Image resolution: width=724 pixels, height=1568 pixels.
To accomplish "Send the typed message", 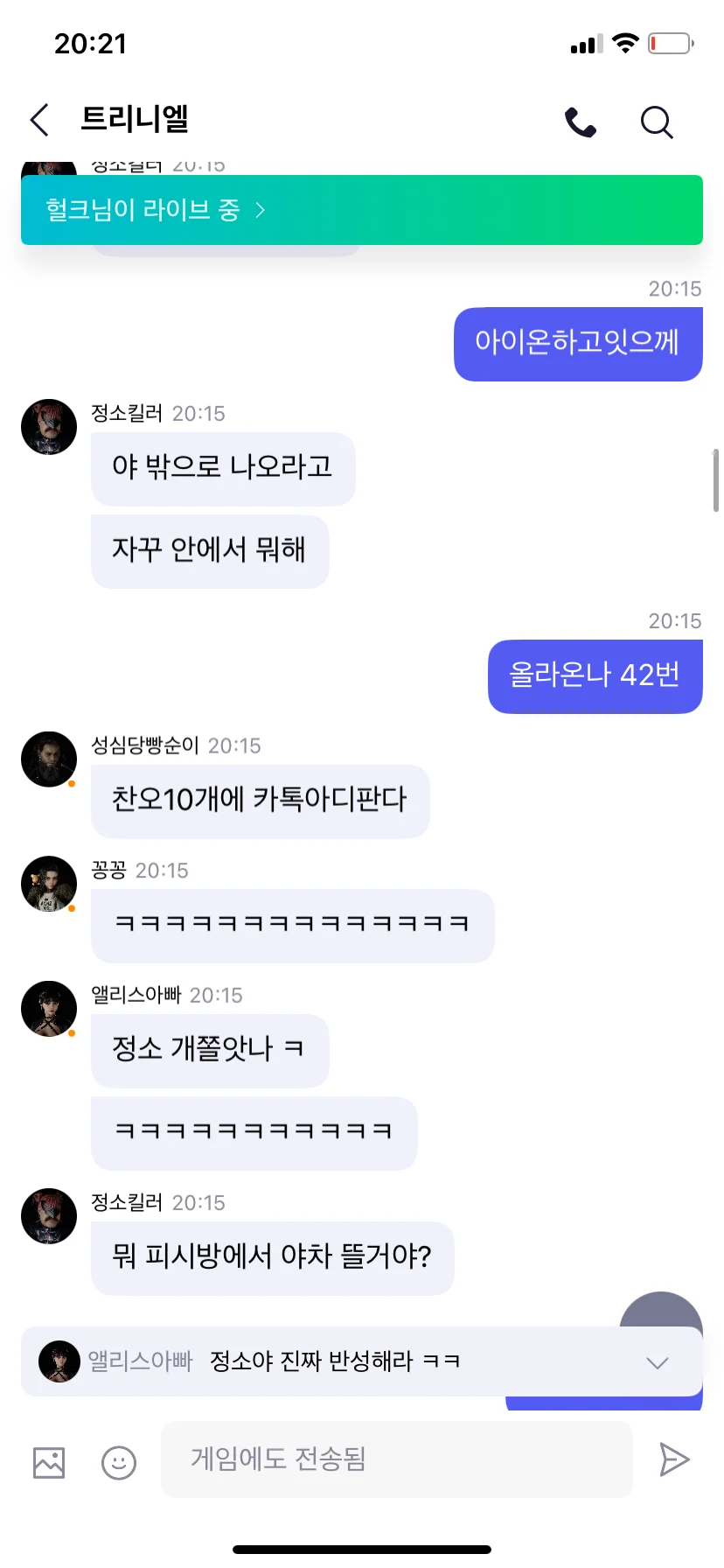I will [673, 1459].
